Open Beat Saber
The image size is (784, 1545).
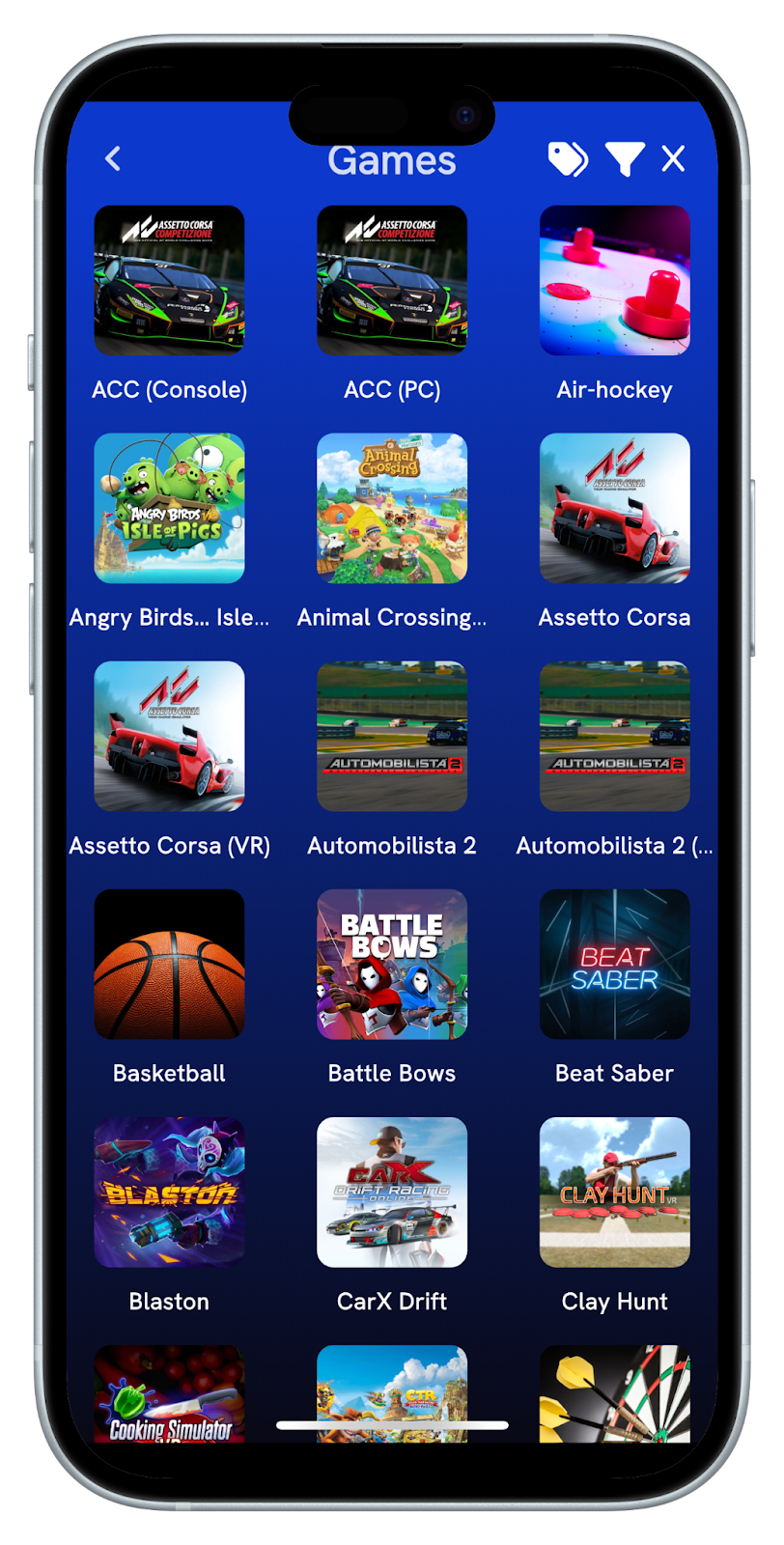(x=614, y=964)
